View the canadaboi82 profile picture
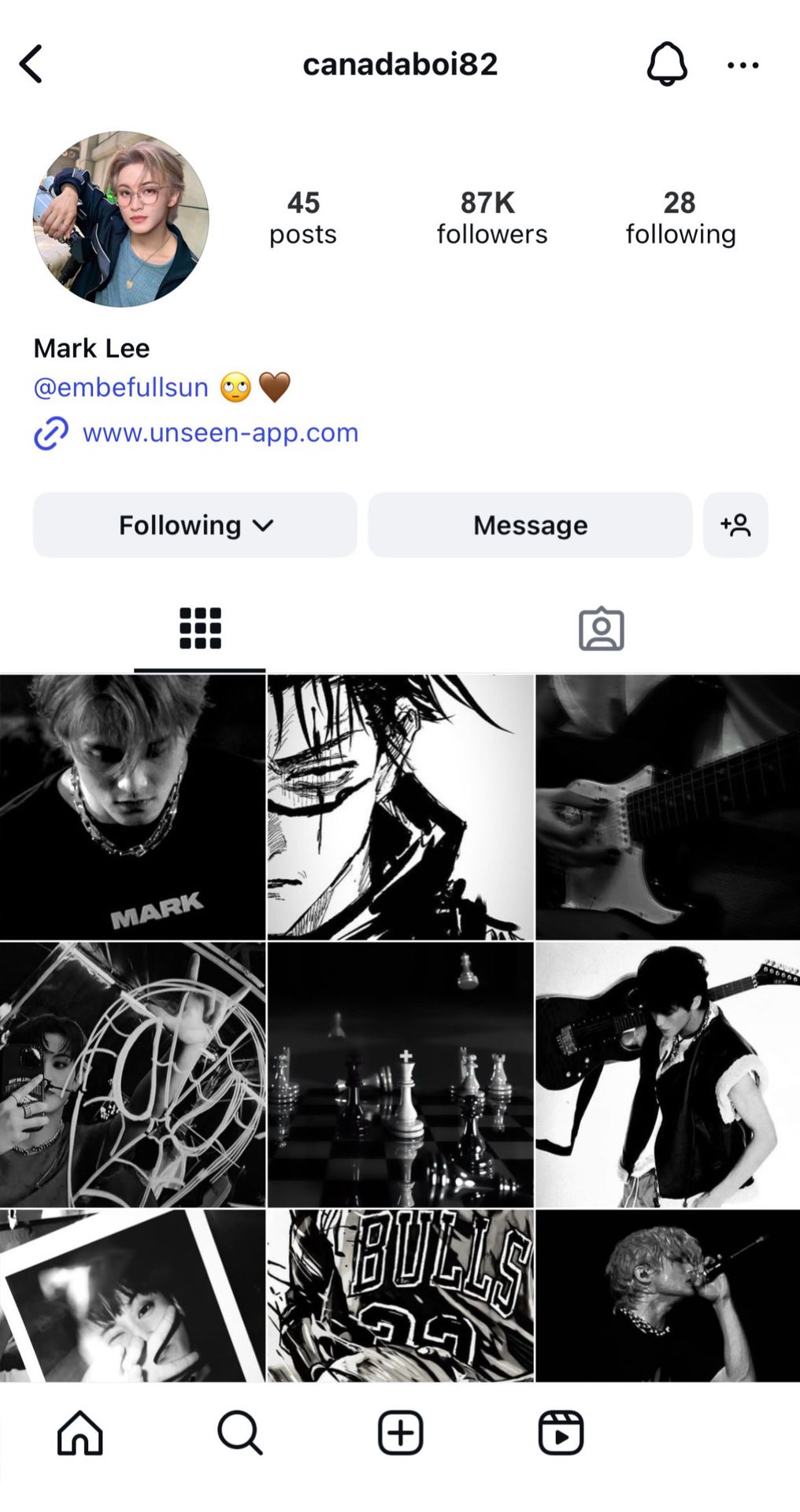The image size is (800, 1512). [x=120, y=219]
